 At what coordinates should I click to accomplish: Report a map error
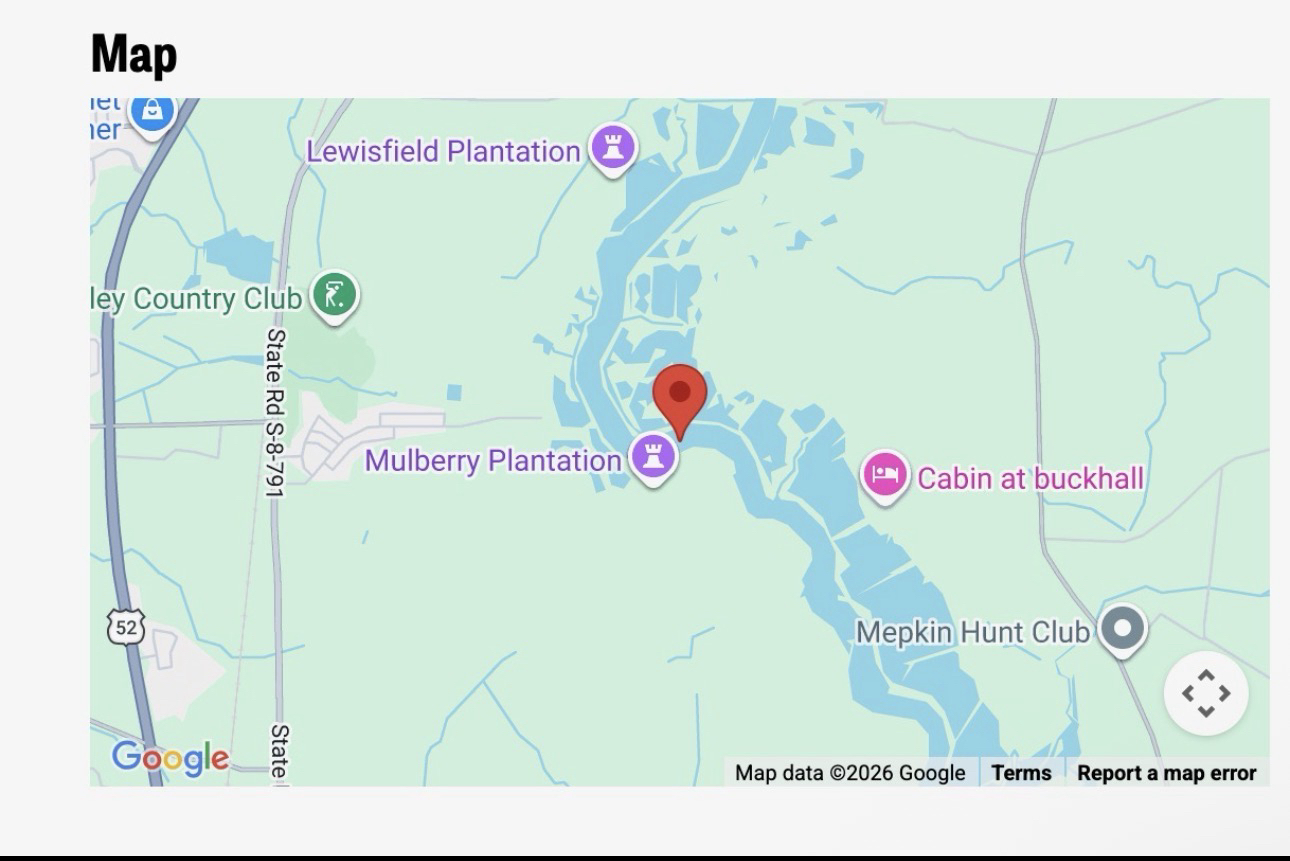1166,773
